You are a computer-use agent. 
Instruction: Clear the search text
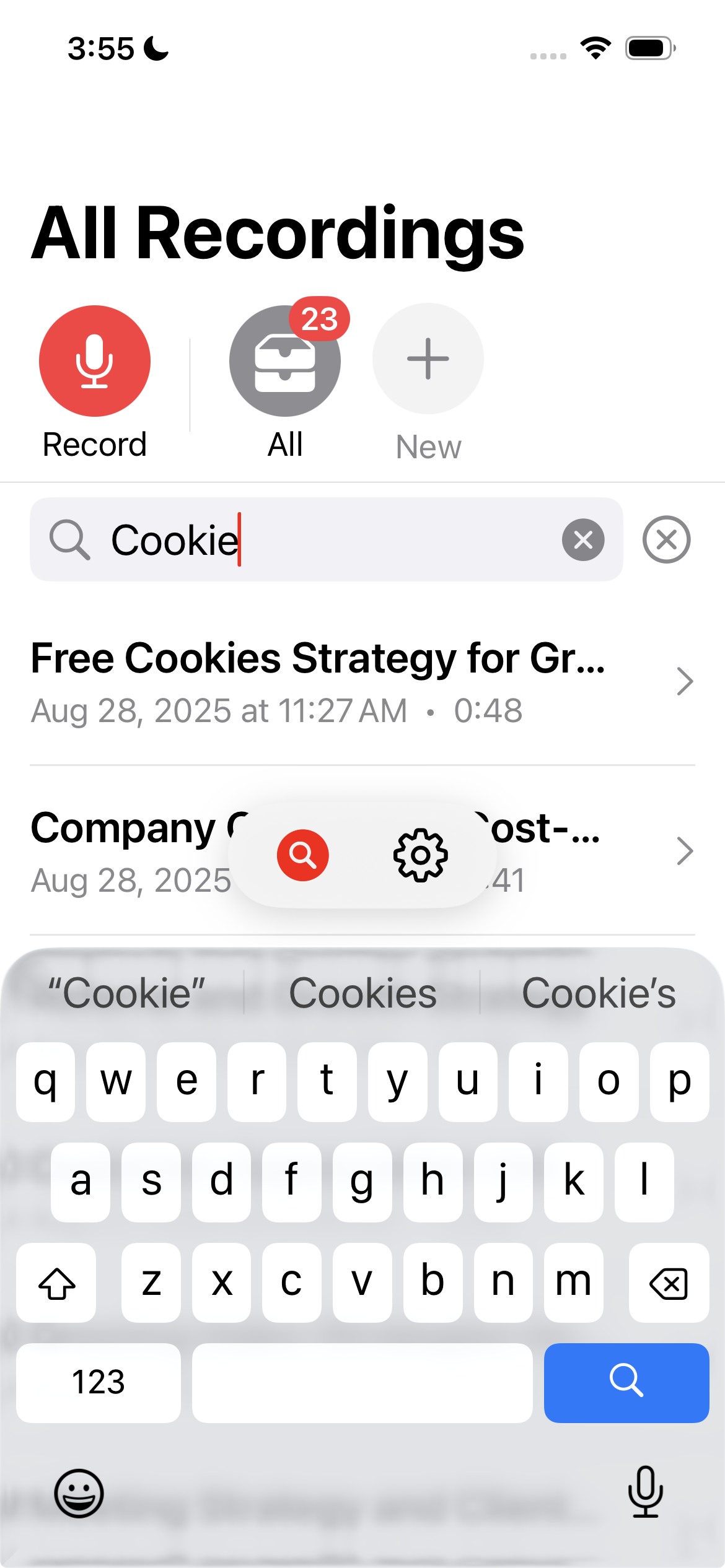pos(583,539)
